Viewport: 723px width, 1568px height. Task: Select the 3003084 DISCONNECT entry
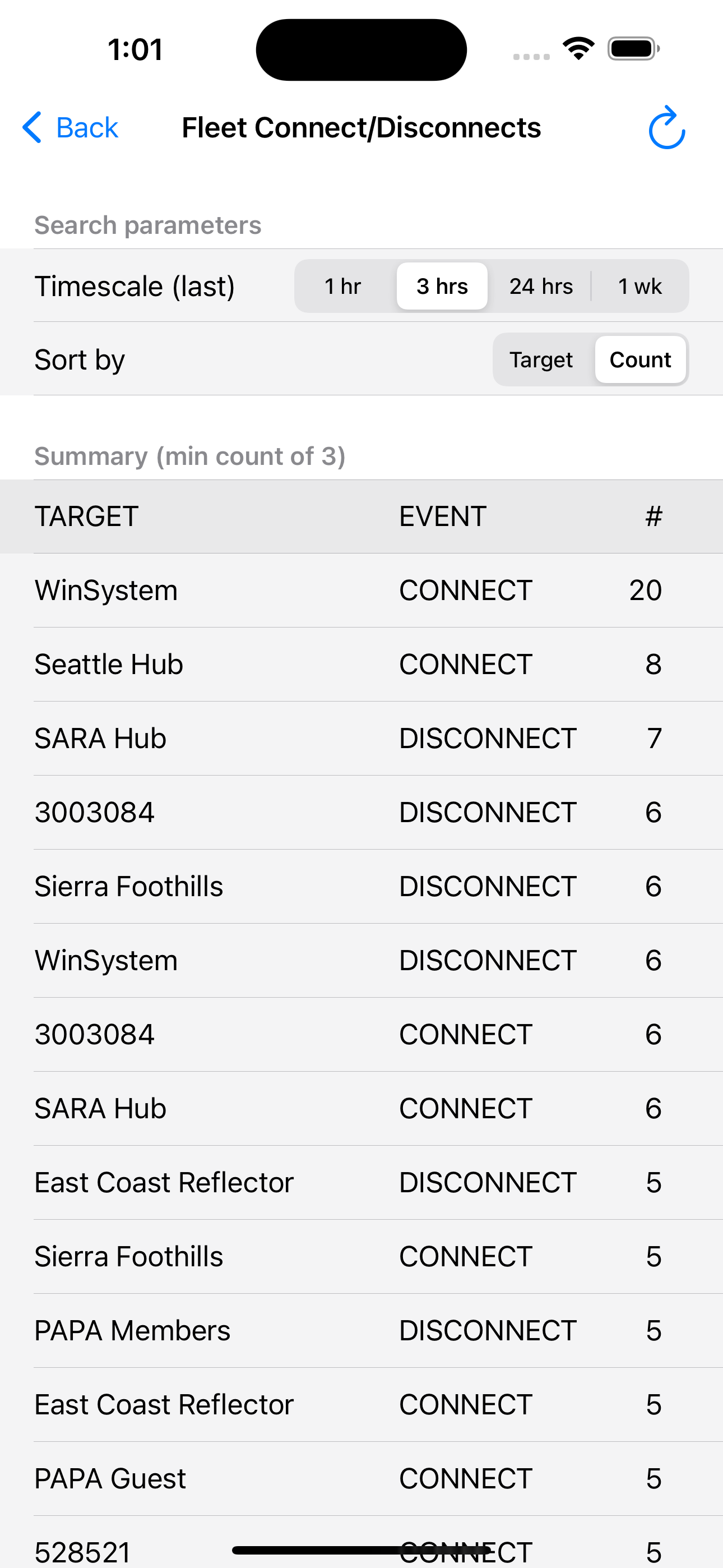pos(361,812)
